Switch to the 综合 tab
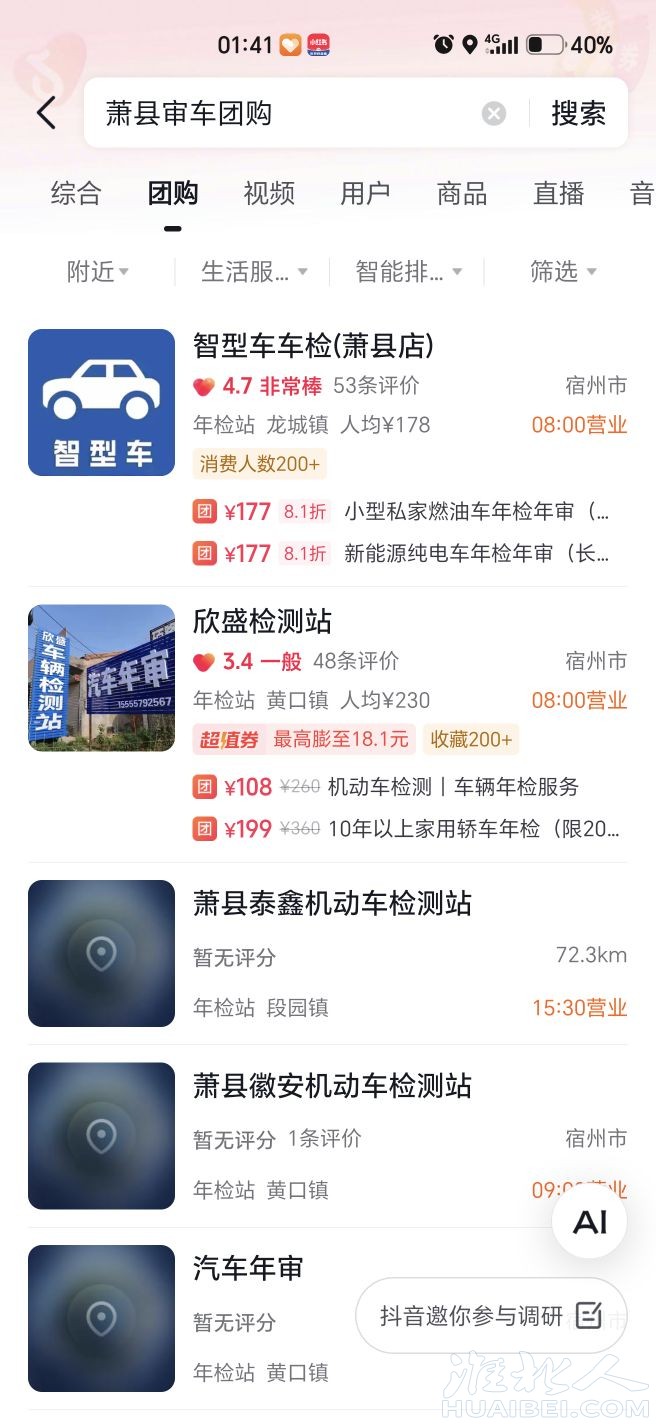 [76, 193]
